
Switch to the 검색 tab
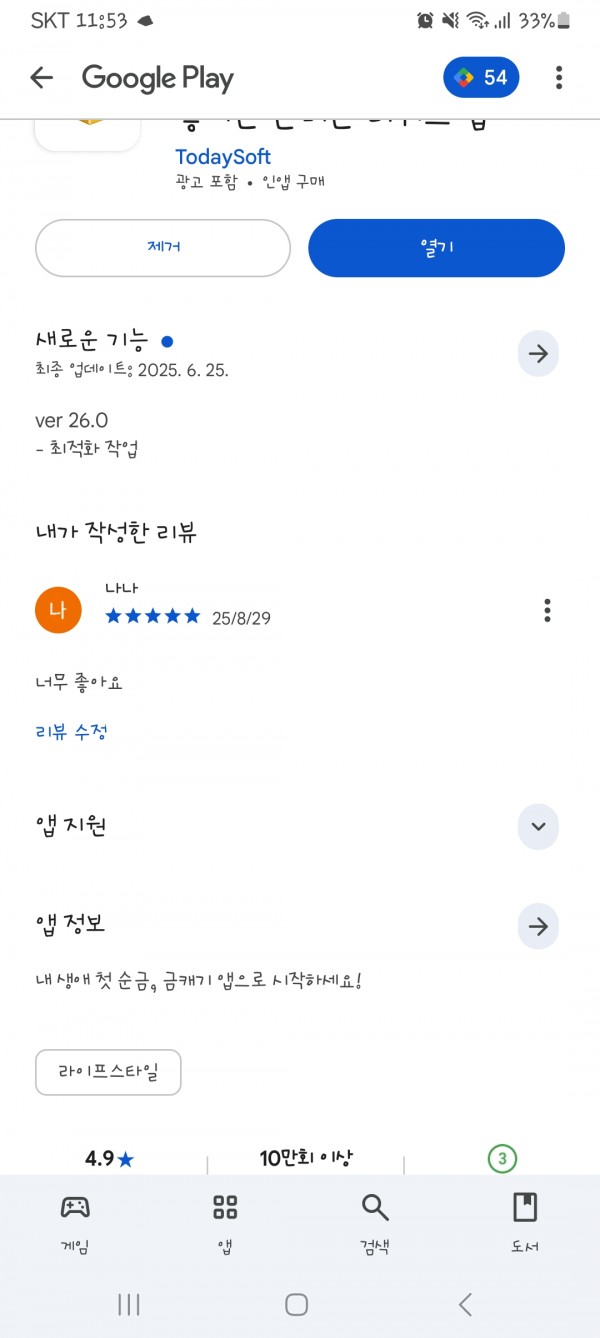click(x=375, y=1223)
